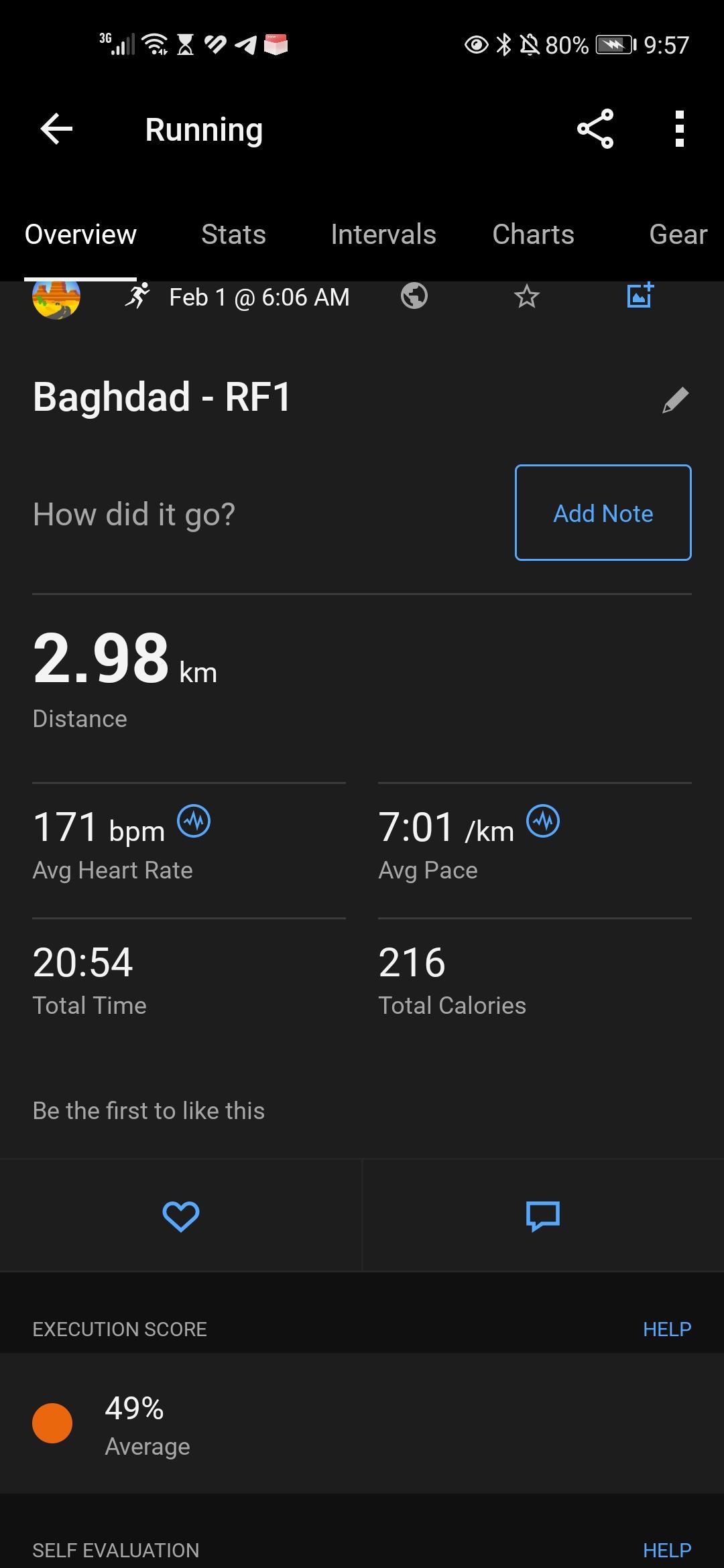Screen dimensions: 724x1568
Task: Open comments for this activity
Action: (x=543, y=1216)
